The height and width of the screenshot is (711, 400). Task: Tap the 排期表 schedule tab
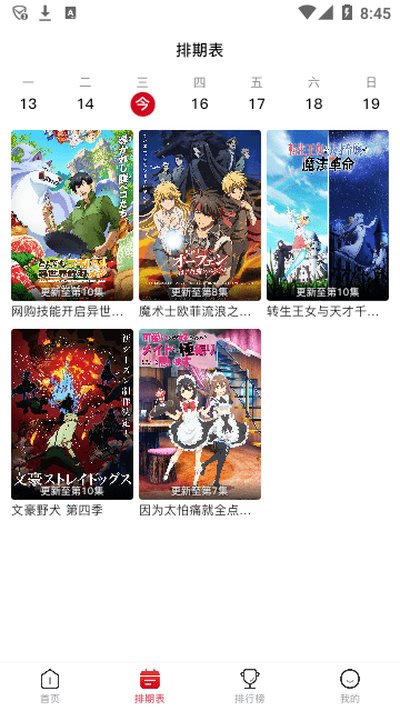tap(150, 687)
